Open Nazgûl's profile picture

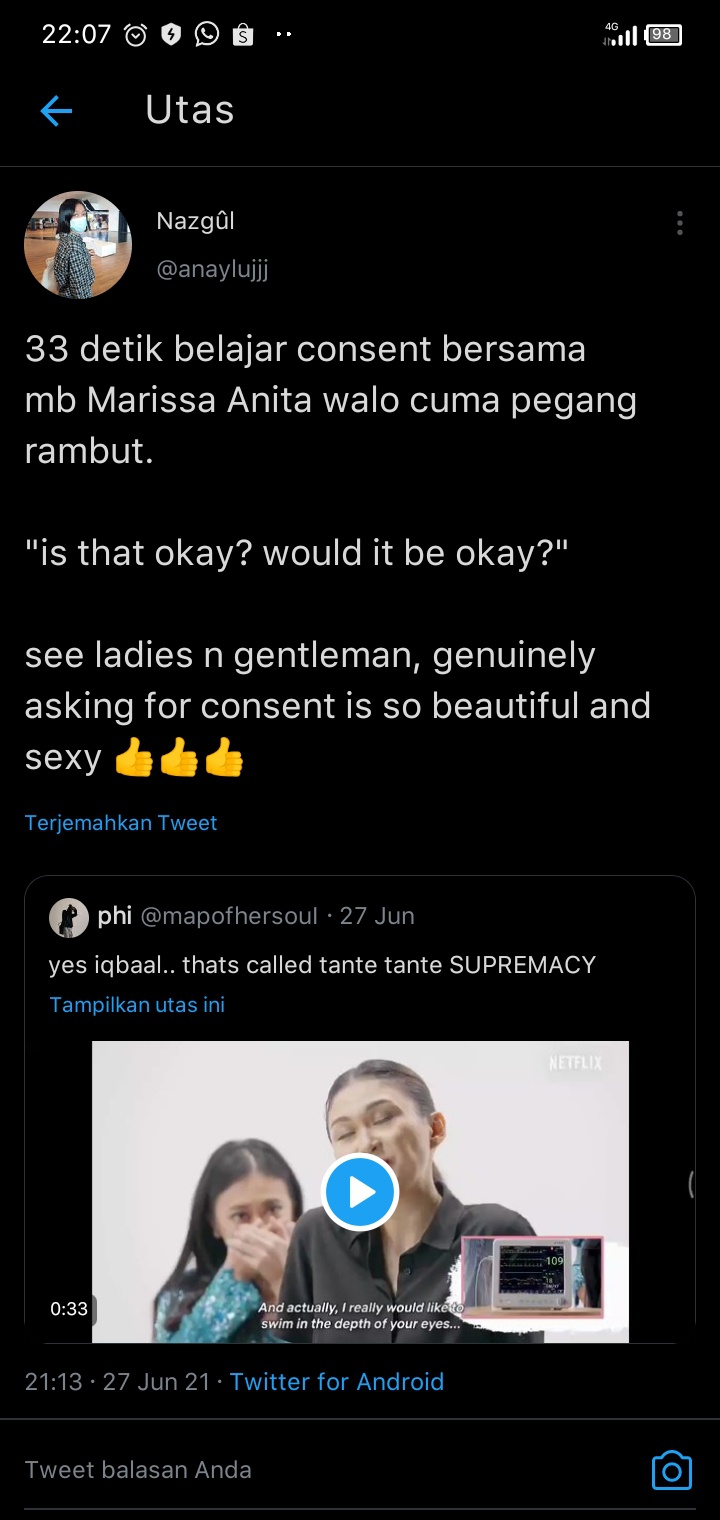(x=78, y=244)
